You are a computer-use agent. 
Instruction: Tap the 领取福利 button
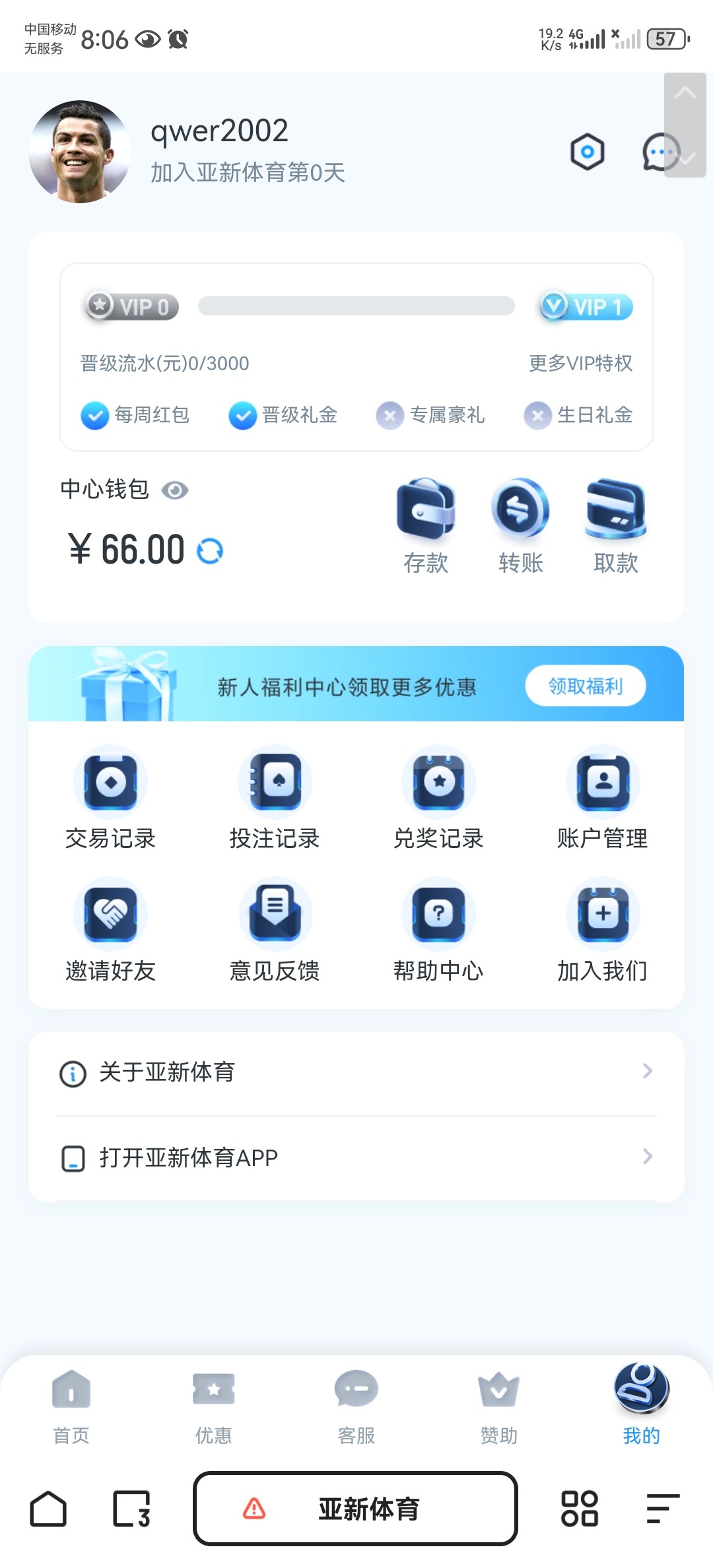(586, 686)
